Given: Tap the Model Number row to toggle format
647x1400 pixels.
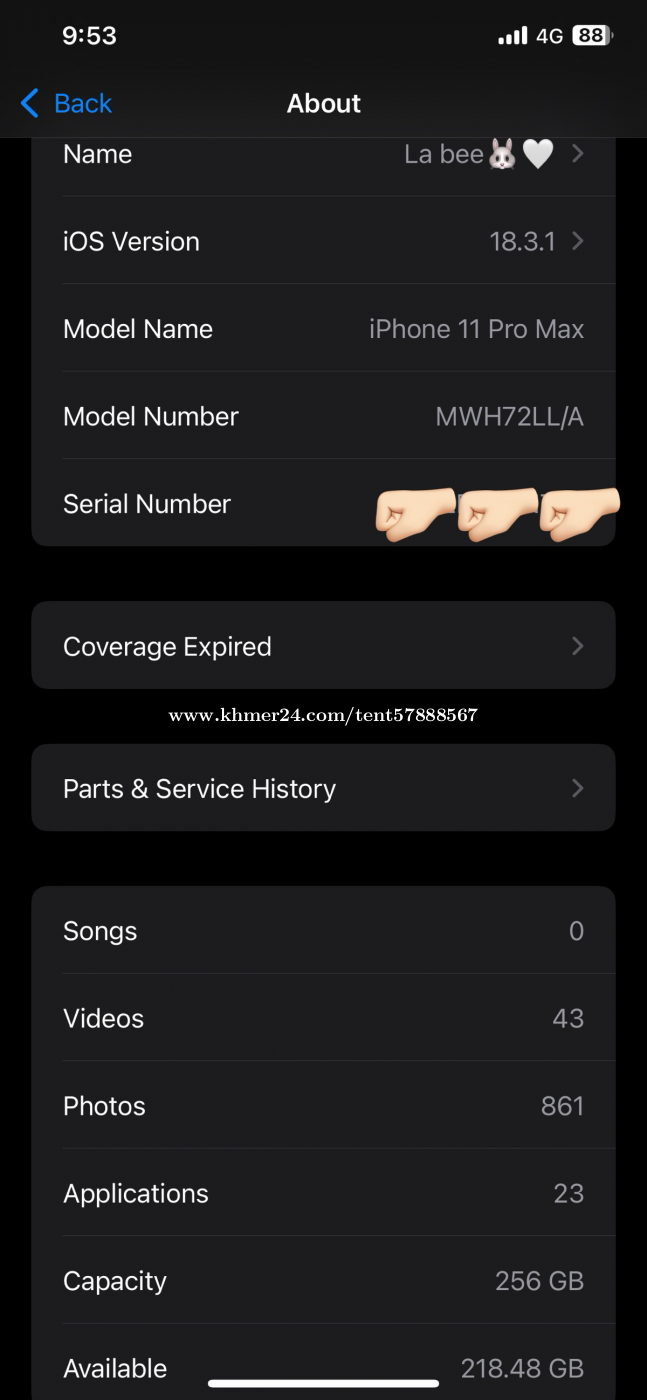Looking at the screenshot, I should (323, 416).
